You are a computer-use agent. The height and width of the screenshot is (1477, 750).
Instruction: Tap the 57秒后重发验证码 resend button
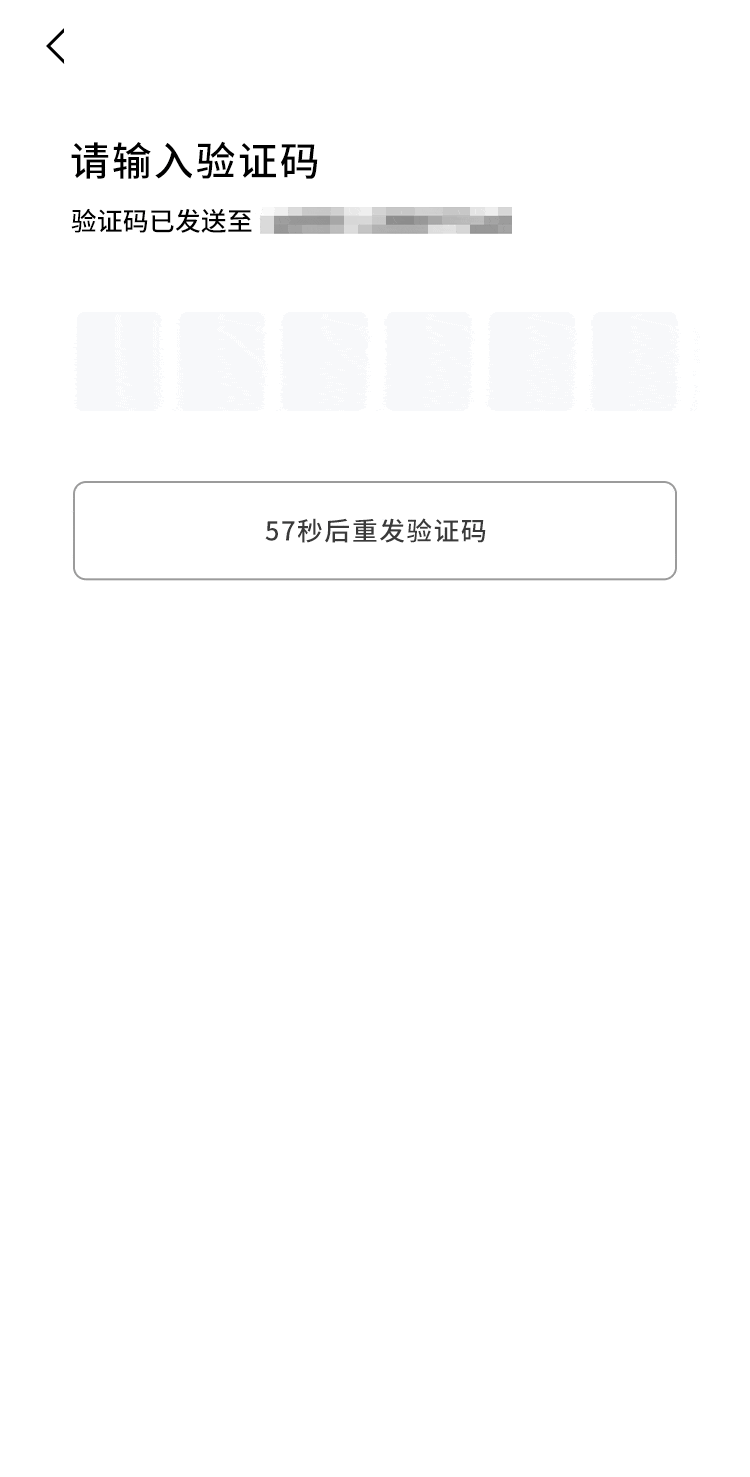(375, 530)
